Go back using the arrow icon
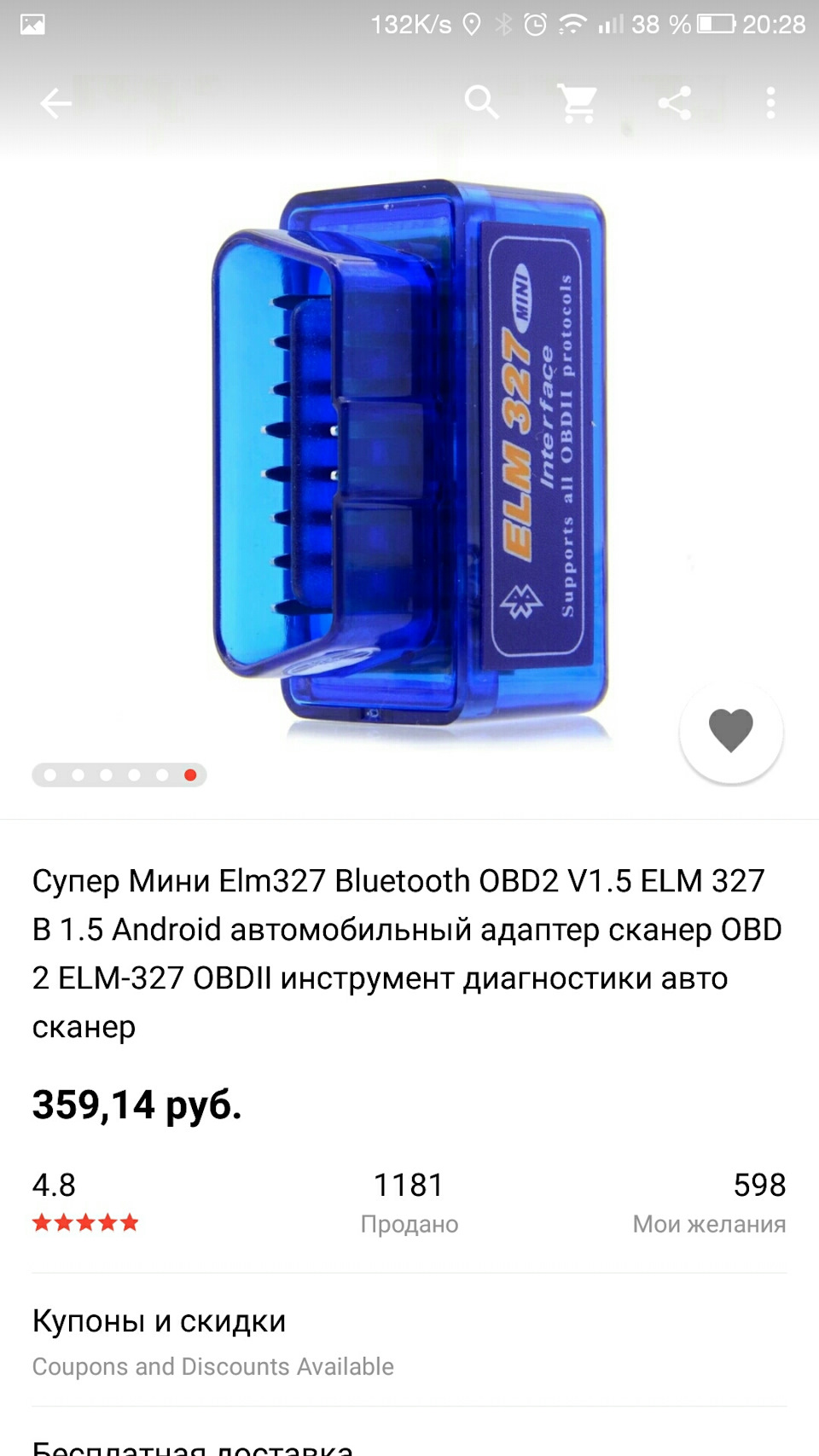The image size is (819, 1456). [56, 104]
